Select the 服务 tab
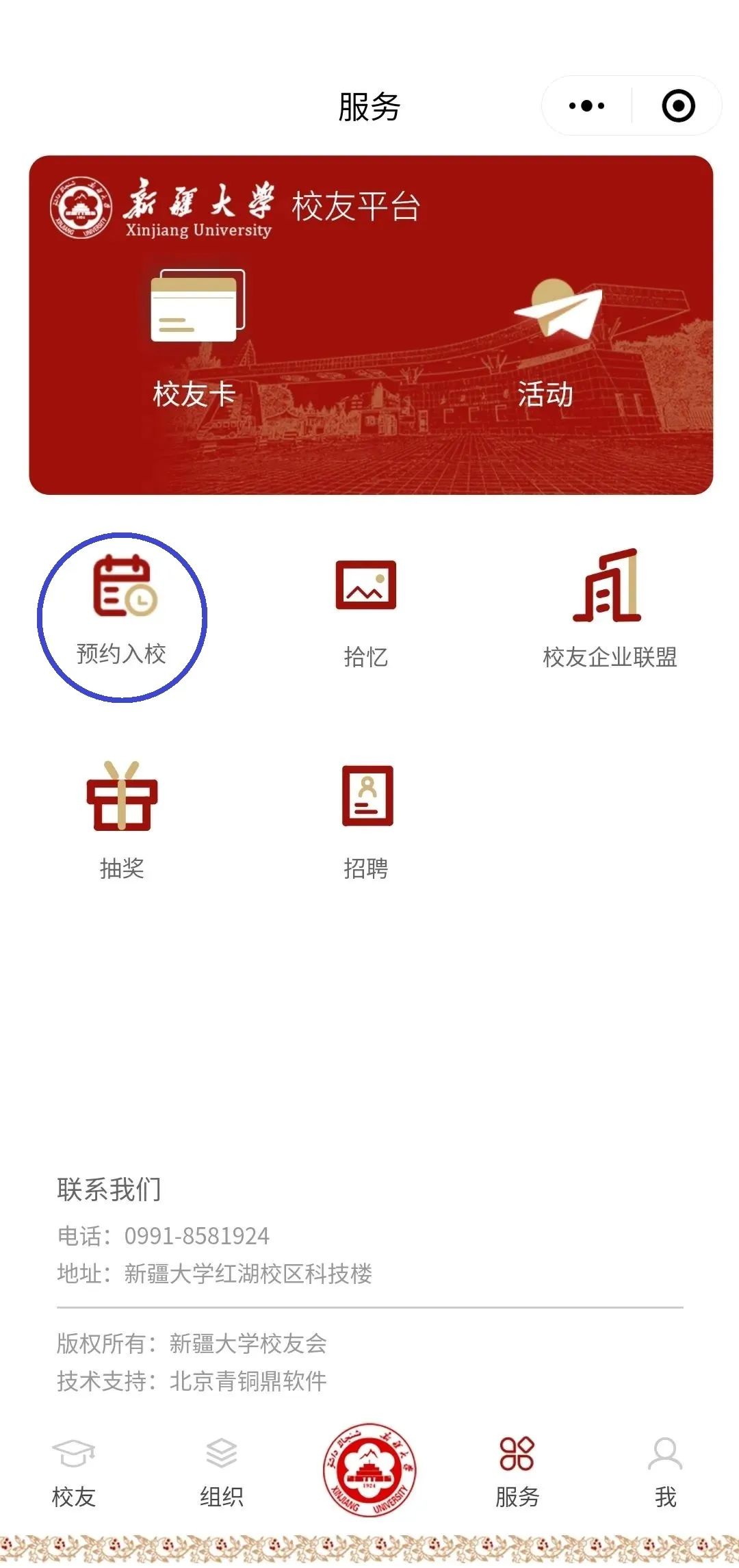This screenshot has height=1568, width=739. (517, 1471)
